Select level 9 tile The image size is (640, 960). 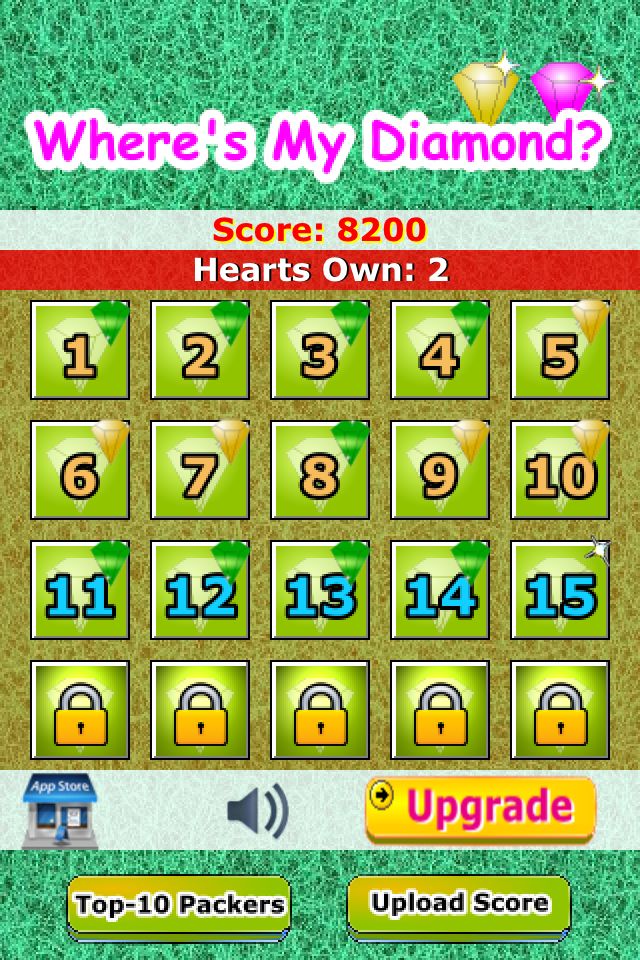440,471
